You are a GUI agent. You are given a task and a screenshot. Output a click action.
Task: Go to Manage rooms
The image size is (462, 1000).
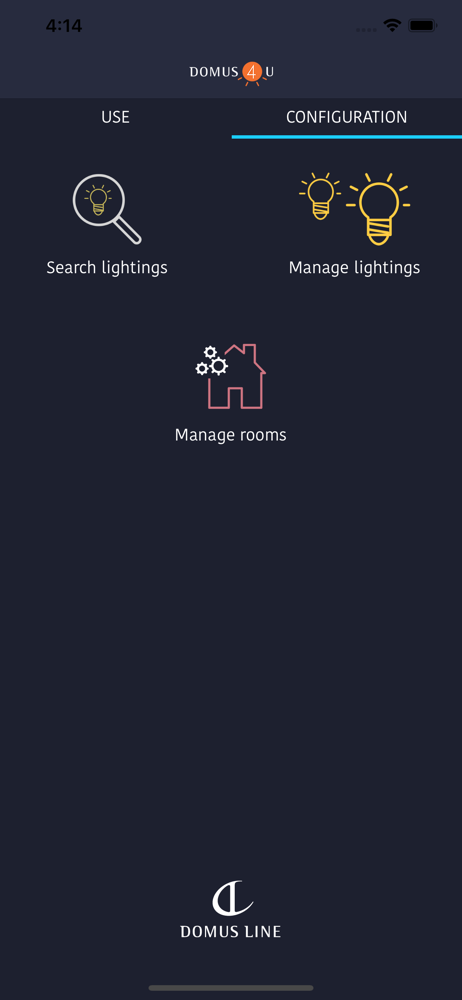click(230, 393)
